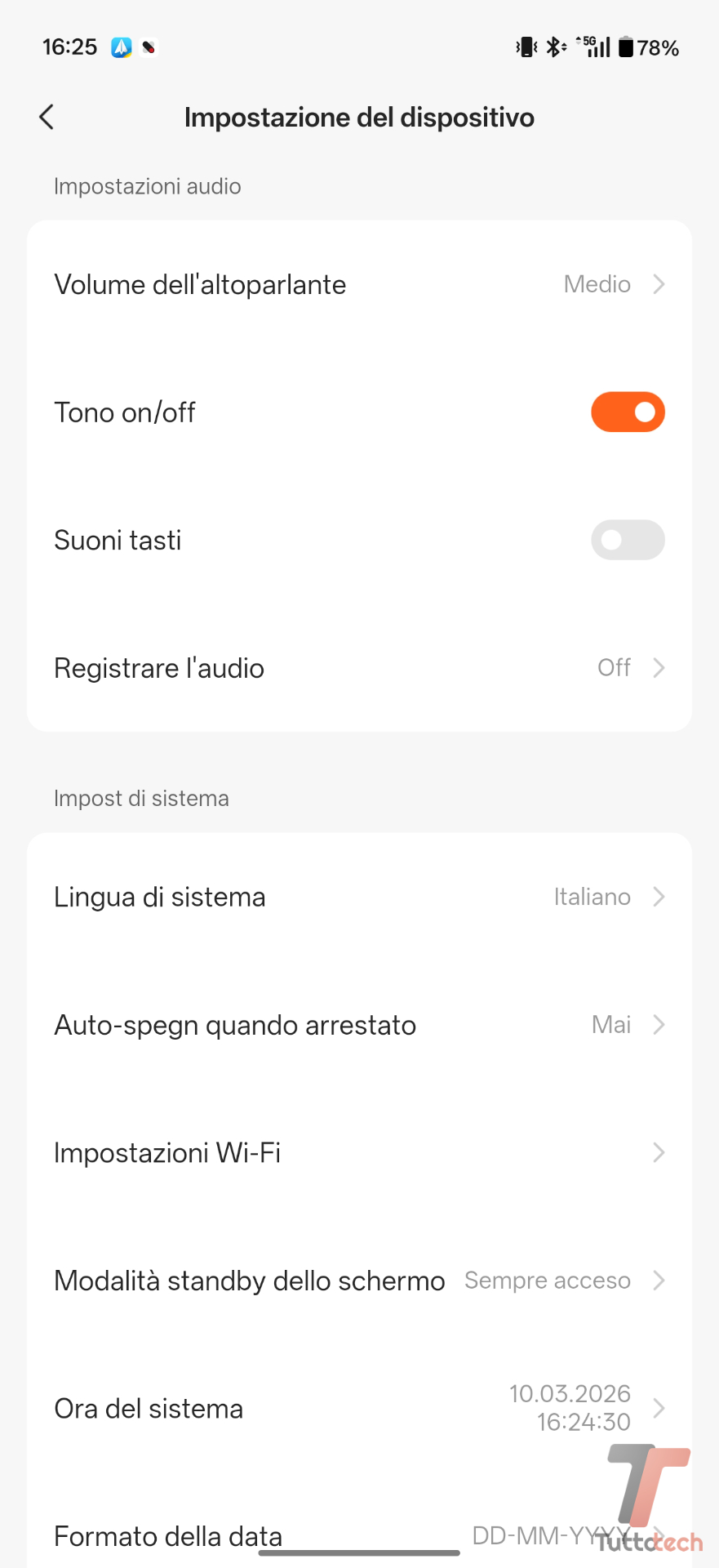Viewport: 719px width, 1568px height.
Task: Open Auto-spegn quando arrestato setting
Action: (x=359, y=1025)
